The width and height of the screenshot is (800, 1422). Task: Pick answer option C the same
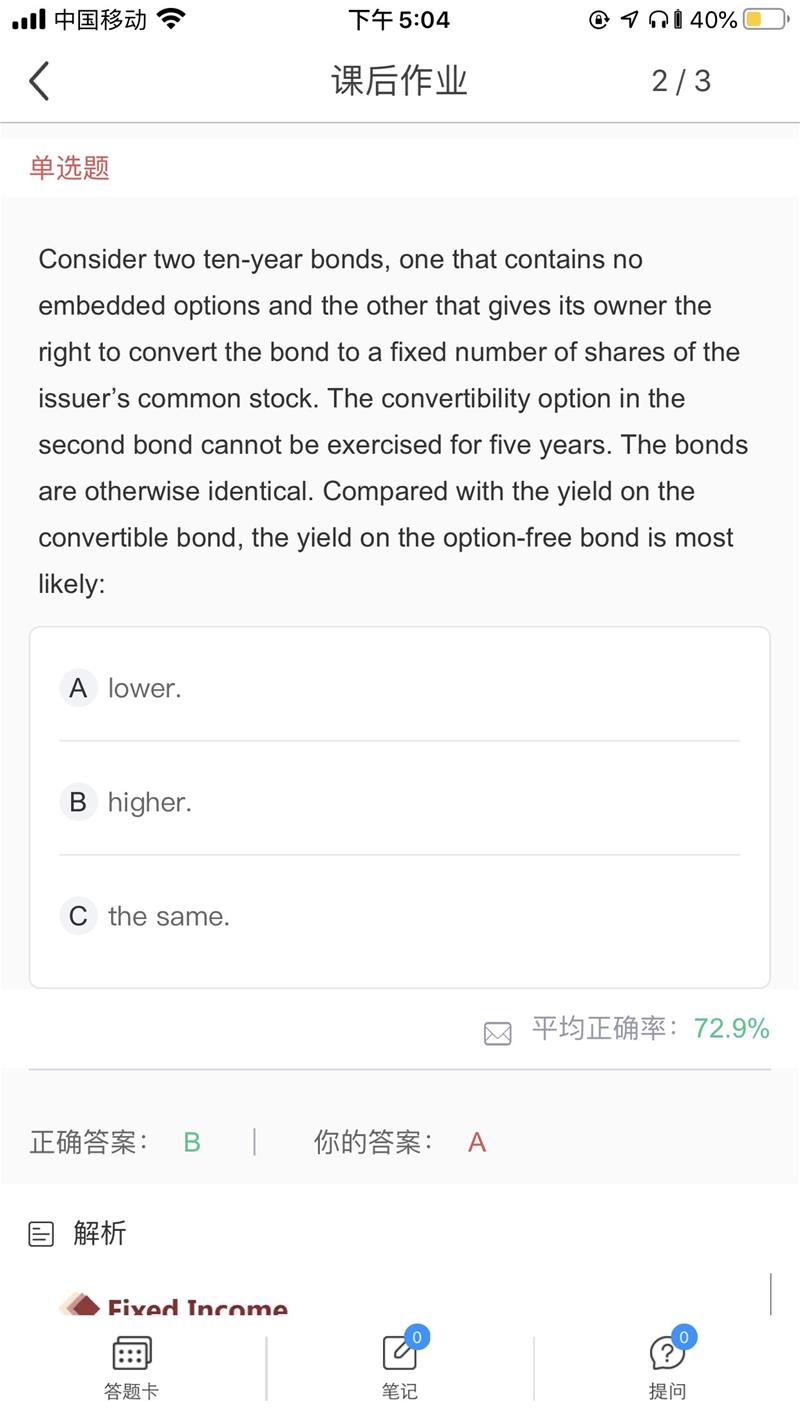point(400,916)
